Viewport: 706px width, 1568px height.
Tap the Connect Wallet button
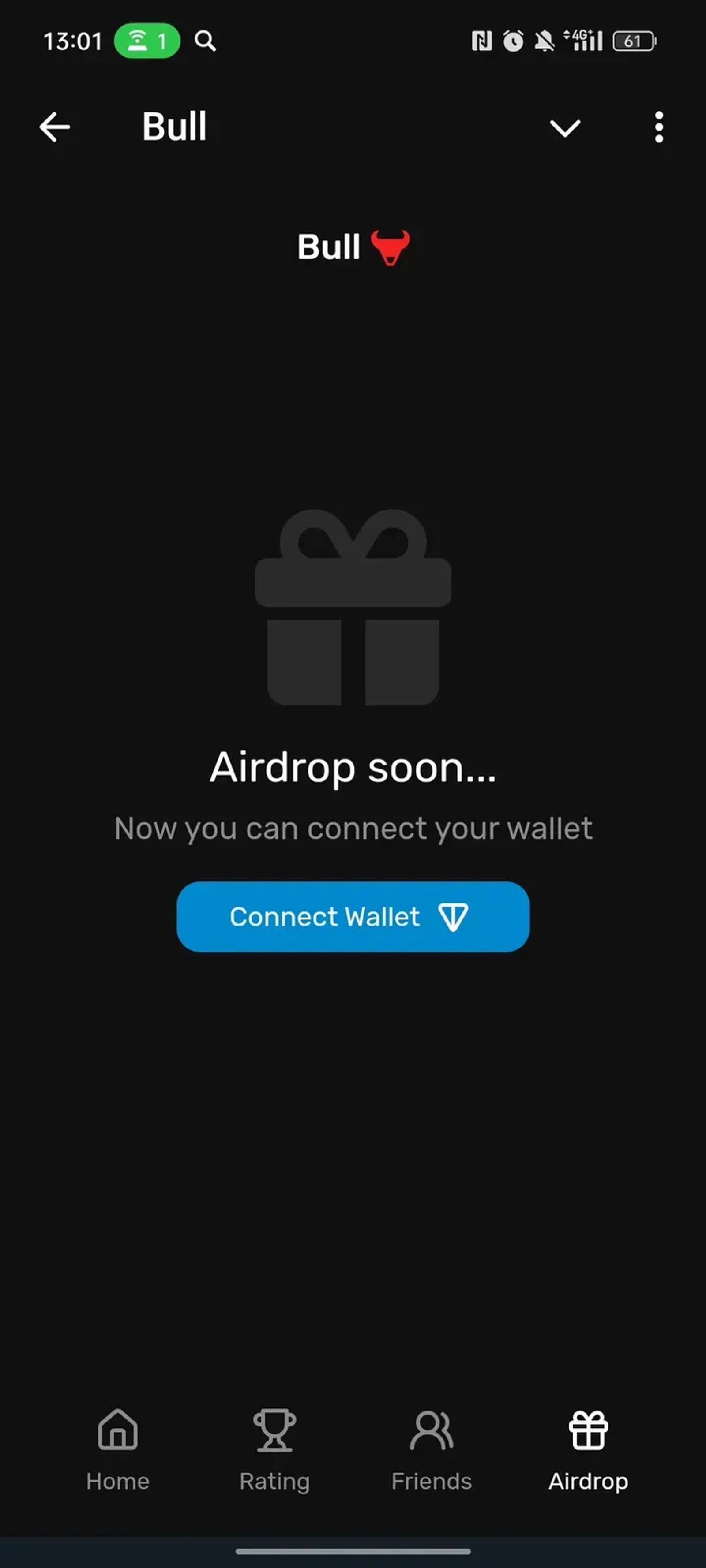tap(353, 916)
